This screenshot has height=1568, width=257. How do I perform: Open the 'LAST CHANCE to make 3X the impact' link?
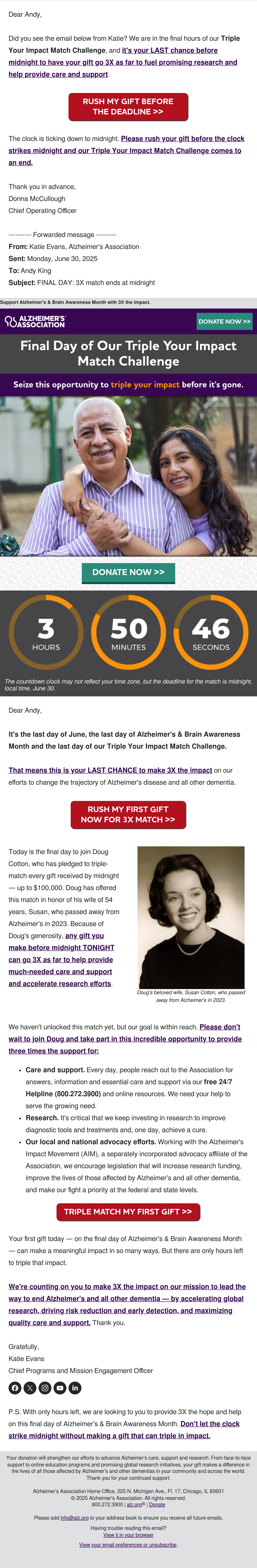pos(110,770)
